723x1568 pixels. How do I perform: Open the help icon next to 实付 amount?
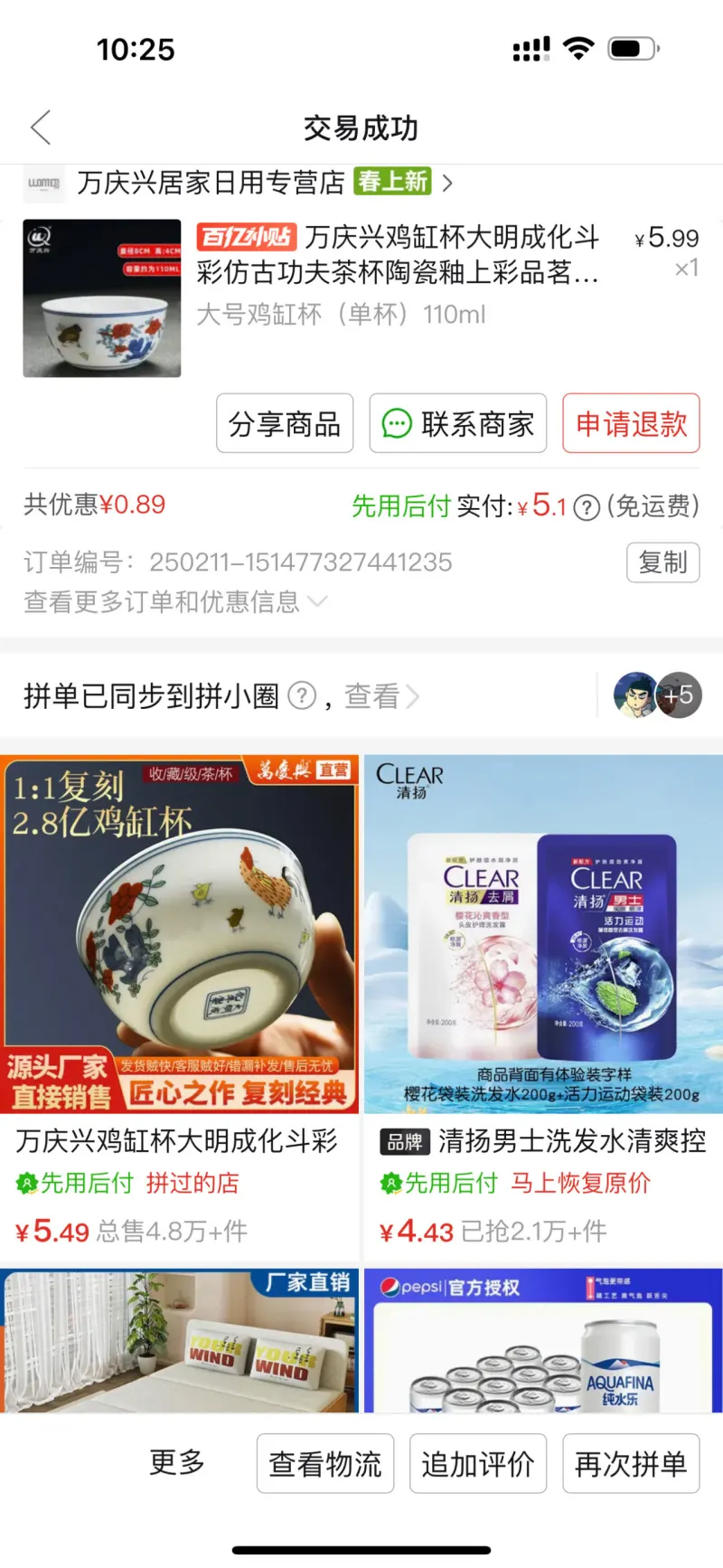[x=587, y=507]
